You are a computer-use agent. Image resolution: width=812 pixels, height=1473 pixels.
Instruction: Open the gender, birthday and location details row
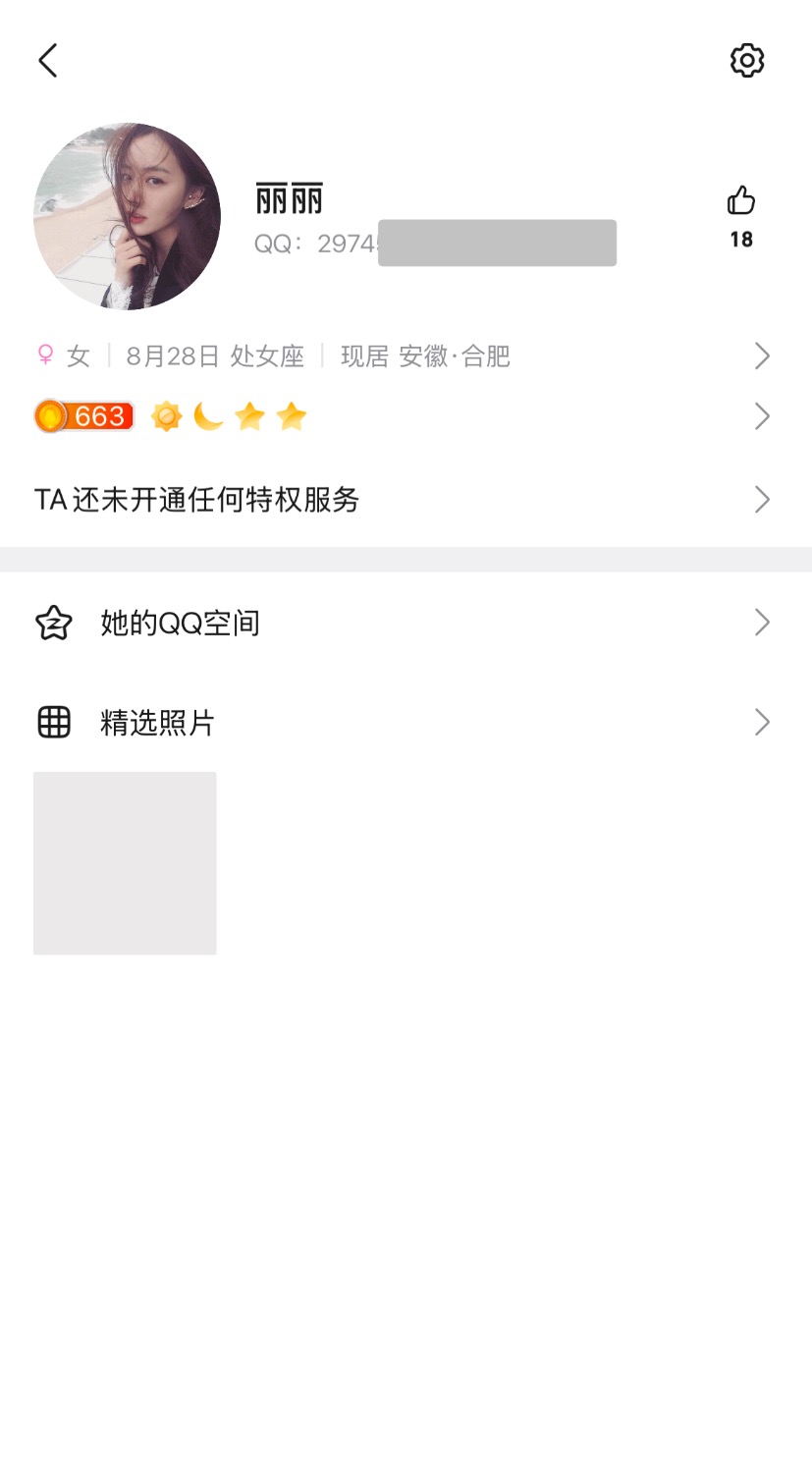[403, 355]
